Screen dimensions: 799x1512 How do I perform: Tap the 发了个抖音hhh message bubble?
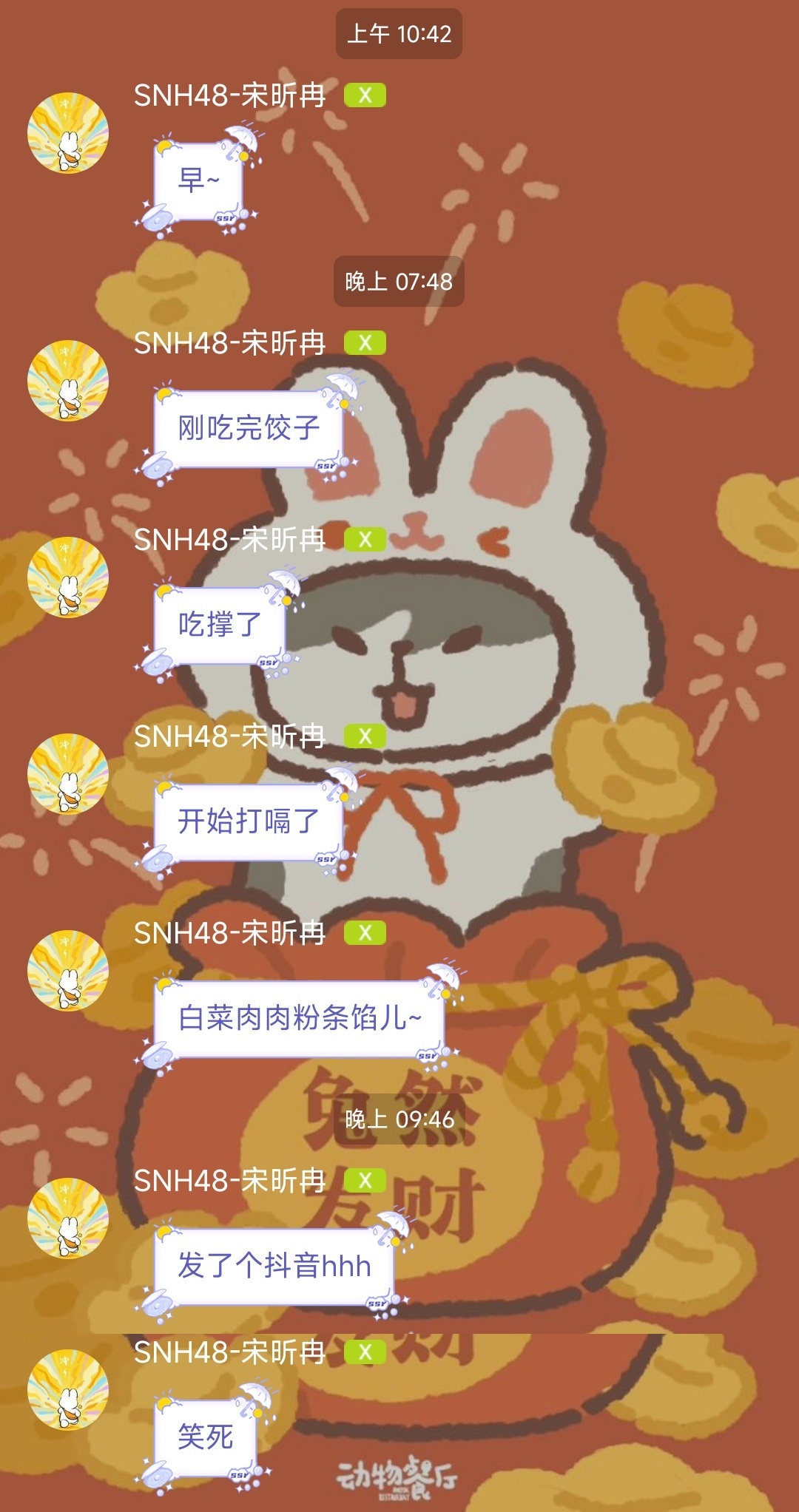click(274, 1266)
